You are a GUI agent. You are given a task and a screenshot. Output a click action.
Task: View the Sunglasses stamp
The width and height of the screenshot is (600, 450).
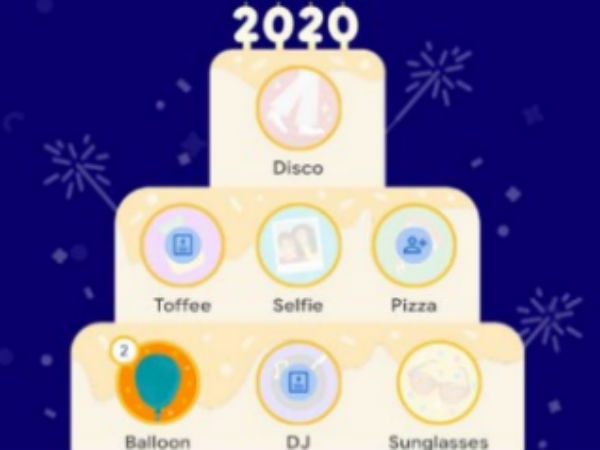[439, 384]
